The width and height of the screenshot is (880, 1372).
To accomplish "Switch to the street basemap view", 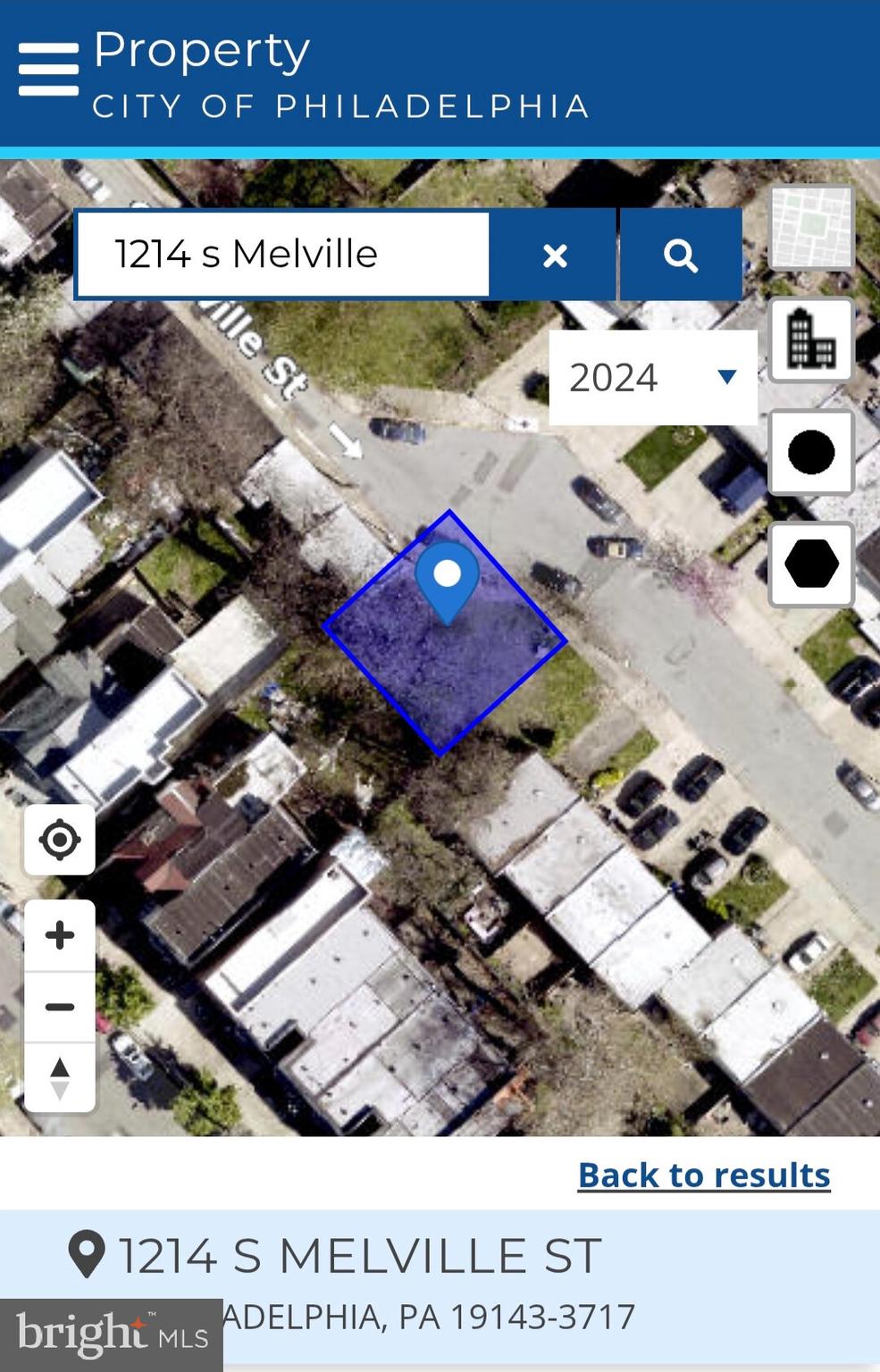I will (x=811, y=228).
